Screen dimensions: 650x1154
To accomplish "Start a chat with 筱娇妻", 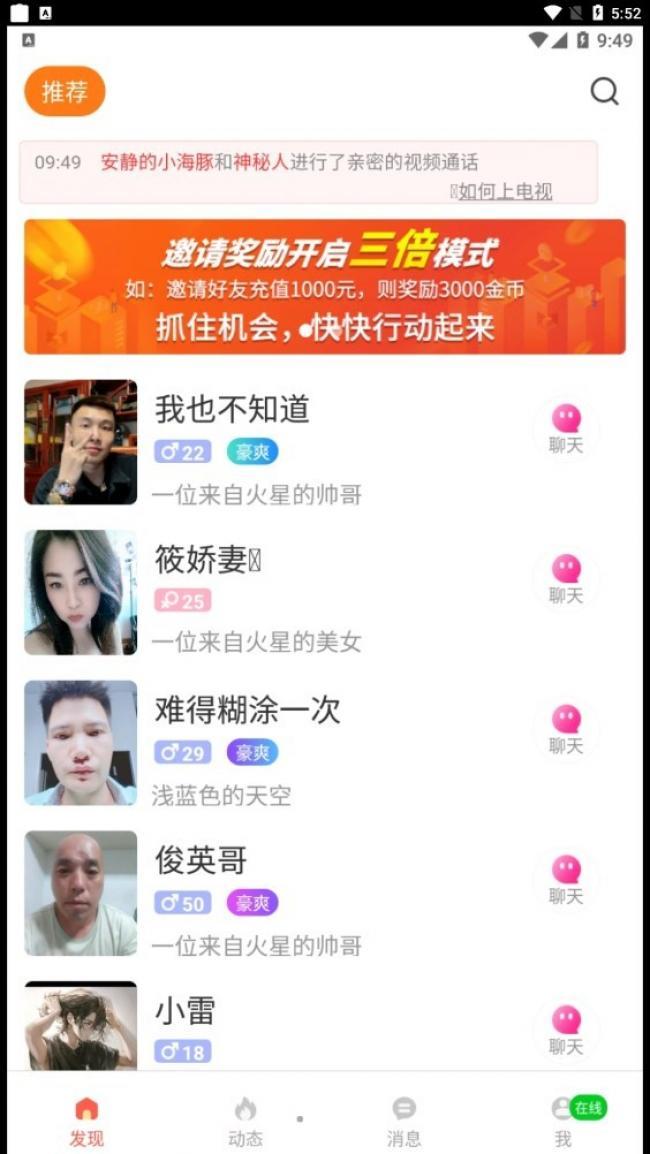I will 566,579.
